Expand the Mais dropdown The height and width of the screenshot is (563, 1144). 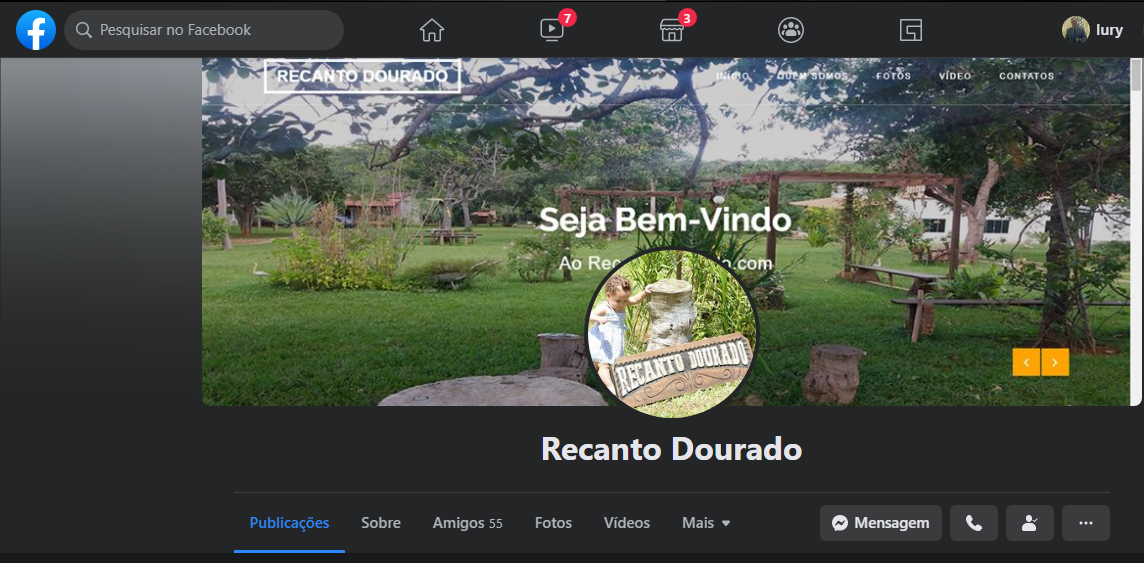pos(706,523)
